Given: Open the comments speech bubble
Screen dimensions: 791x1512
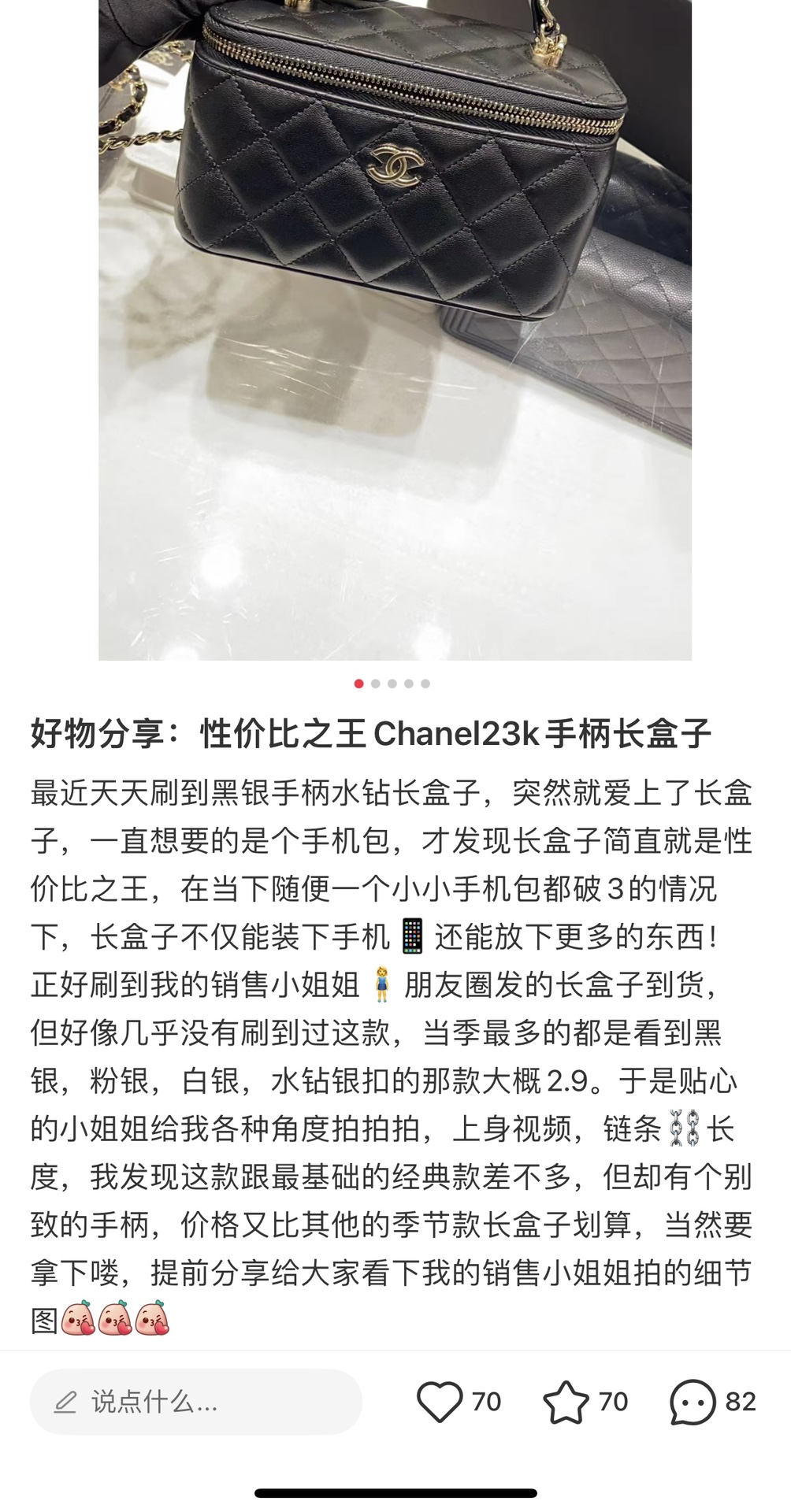Looking at the screenshot, I should [x=693, y=1402].
